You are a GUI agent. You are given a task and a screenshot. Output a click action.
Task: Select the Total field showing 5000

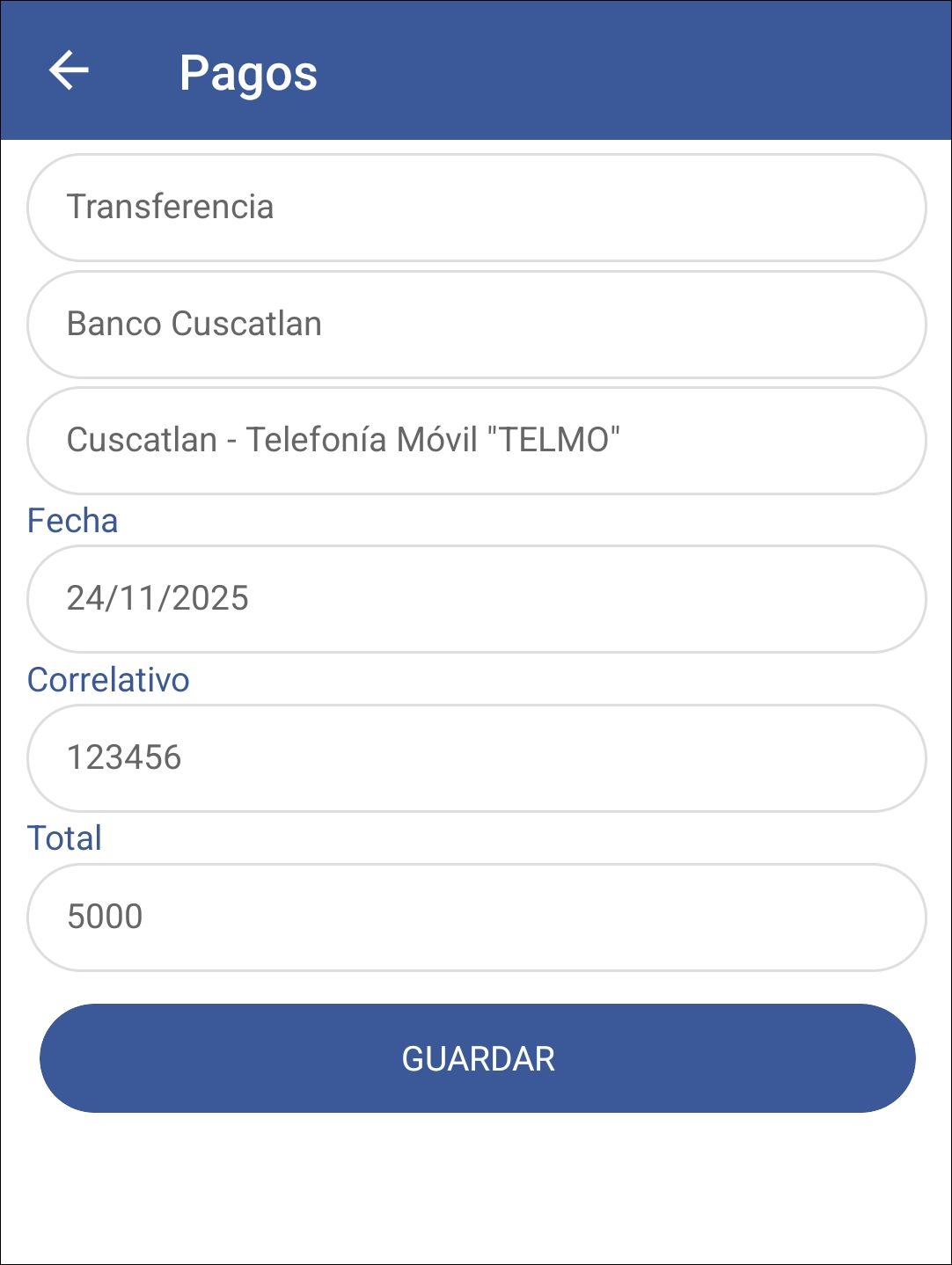point(476,917)
